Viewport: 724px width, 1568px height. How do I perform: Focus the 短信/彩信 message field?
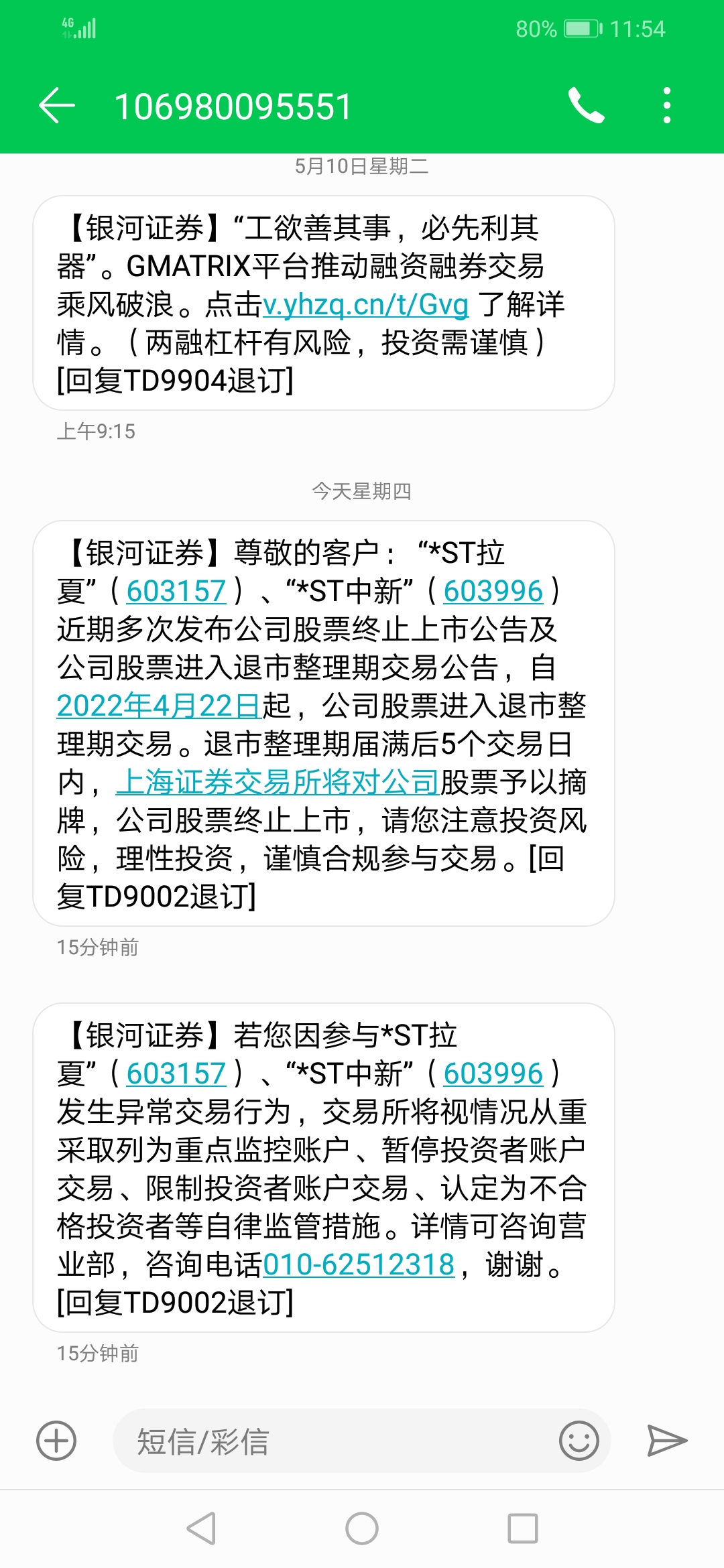(x=335, y=1441)
